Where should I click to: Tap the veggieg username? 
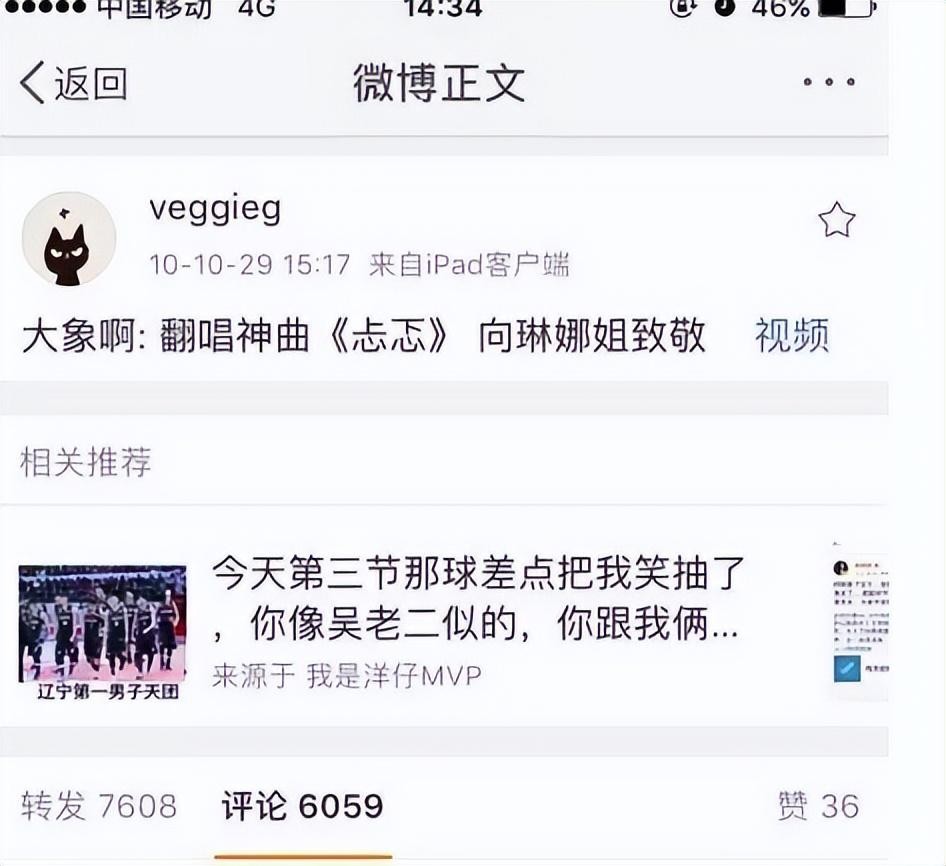215,209
